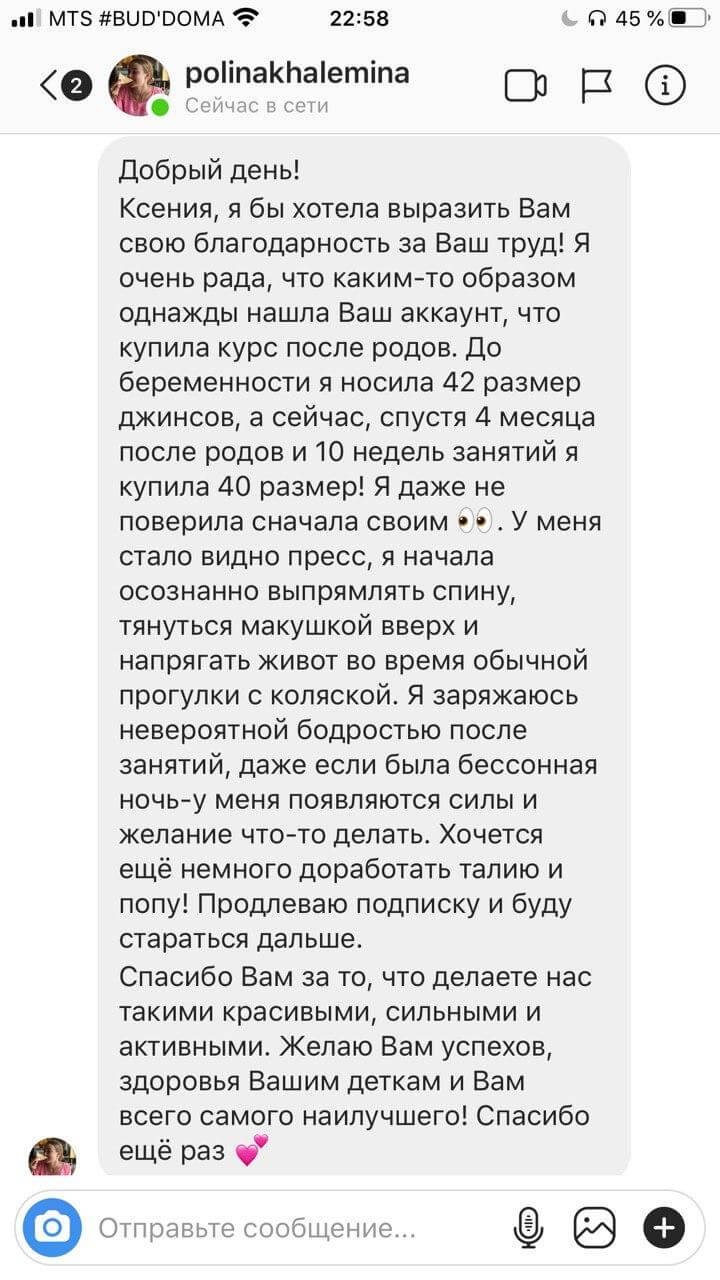Image resolution: width=720 pixels, height=1280 pixels.
Task: Record a voice message
Action: [x=527, y=1227]
